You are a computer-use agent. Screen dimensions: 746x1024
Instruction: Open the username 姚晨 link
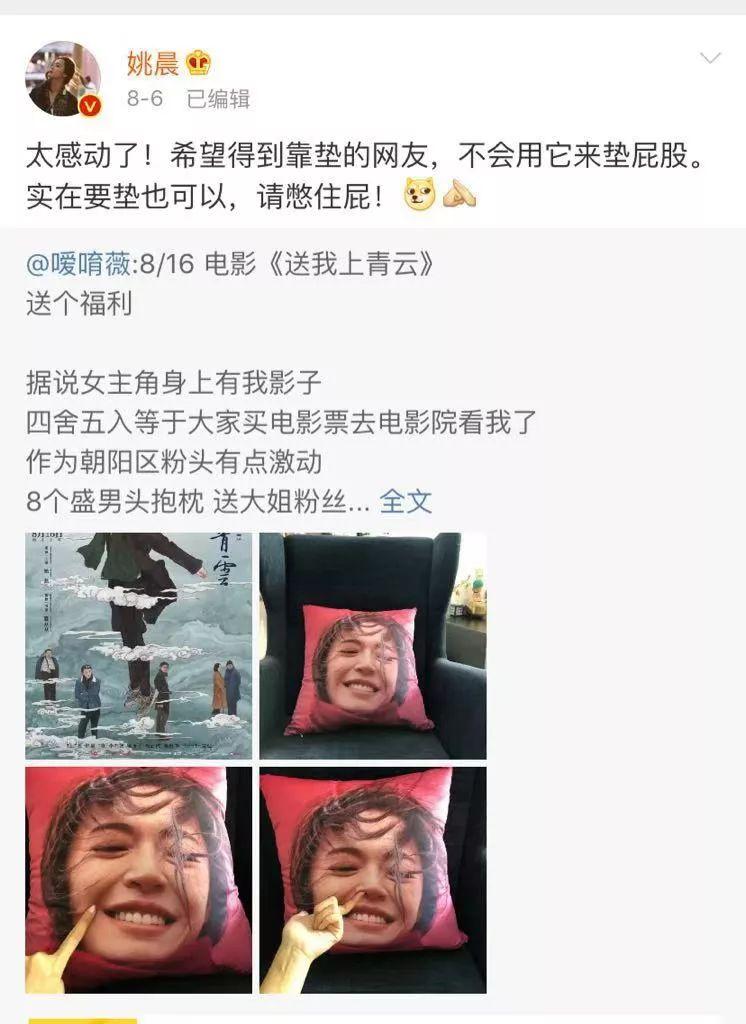153,64
